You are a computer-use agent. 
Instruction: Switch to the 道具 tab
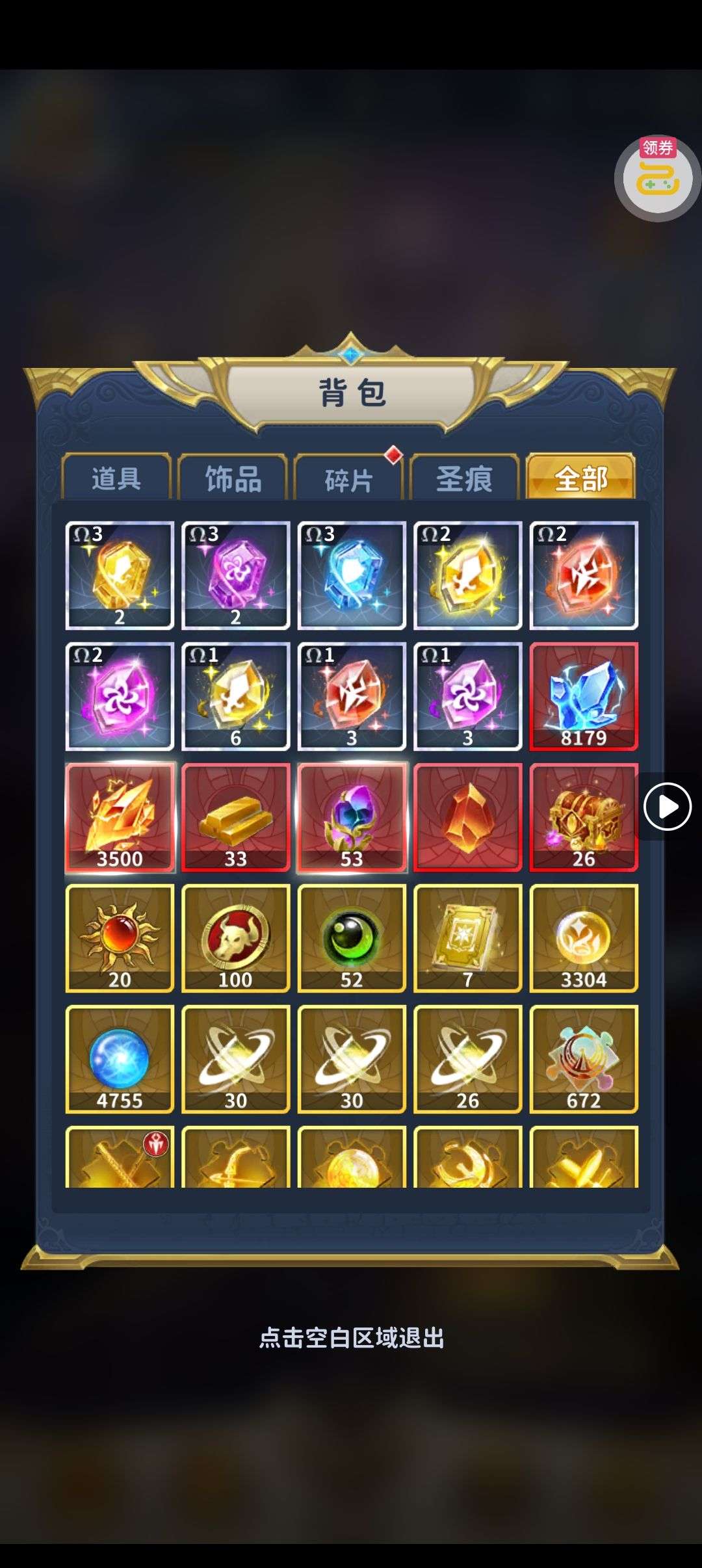pyautogui.click(x=116, y=477)
